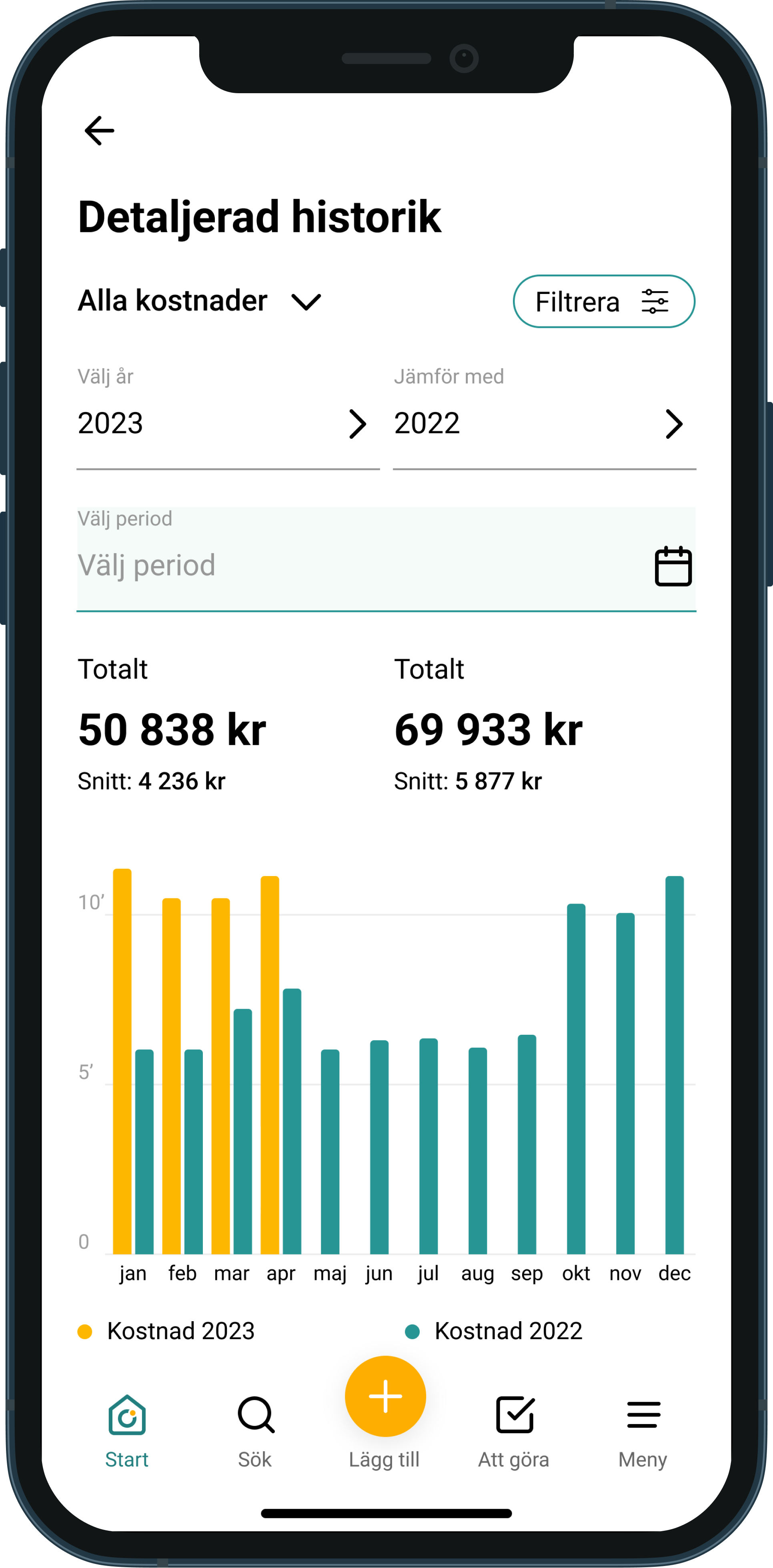773x1568 pixels.
Task: Open the Filtrera filter options
Action: (x=603, y=301)
